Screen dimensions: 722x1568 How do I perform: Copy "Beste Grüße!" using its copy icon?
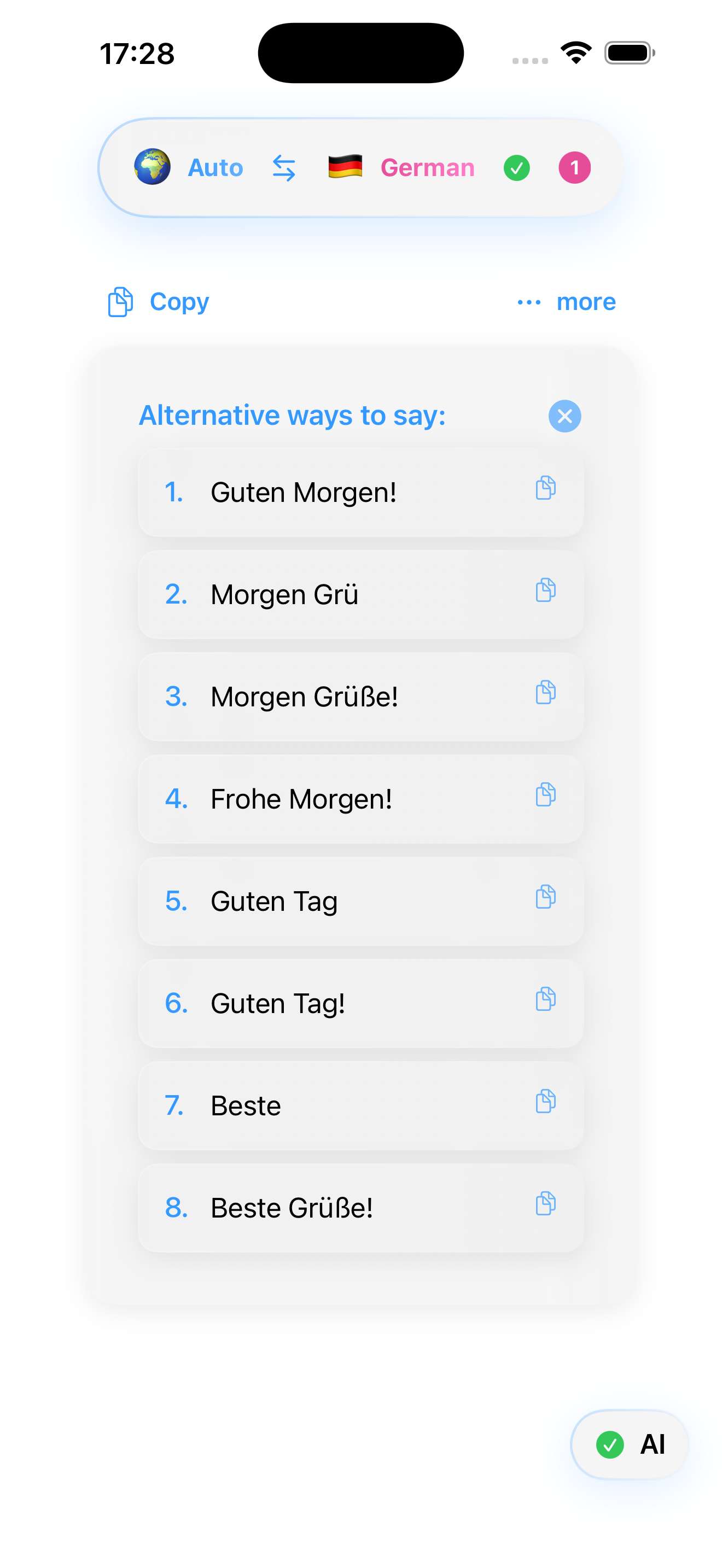point(546,1204)
